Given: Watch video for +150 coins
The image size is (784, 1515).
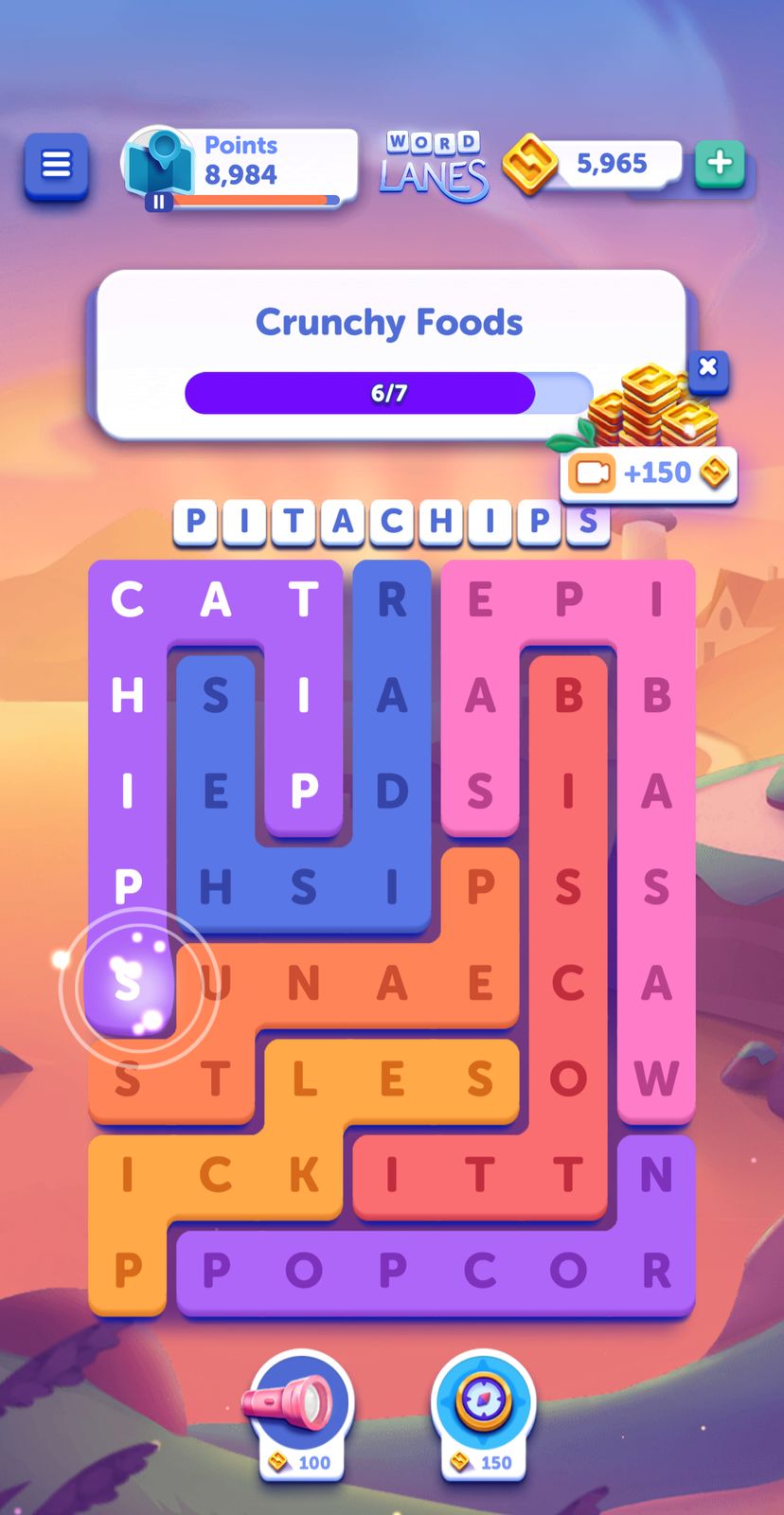Looking at the screenshot, I should tap(649, 472).
